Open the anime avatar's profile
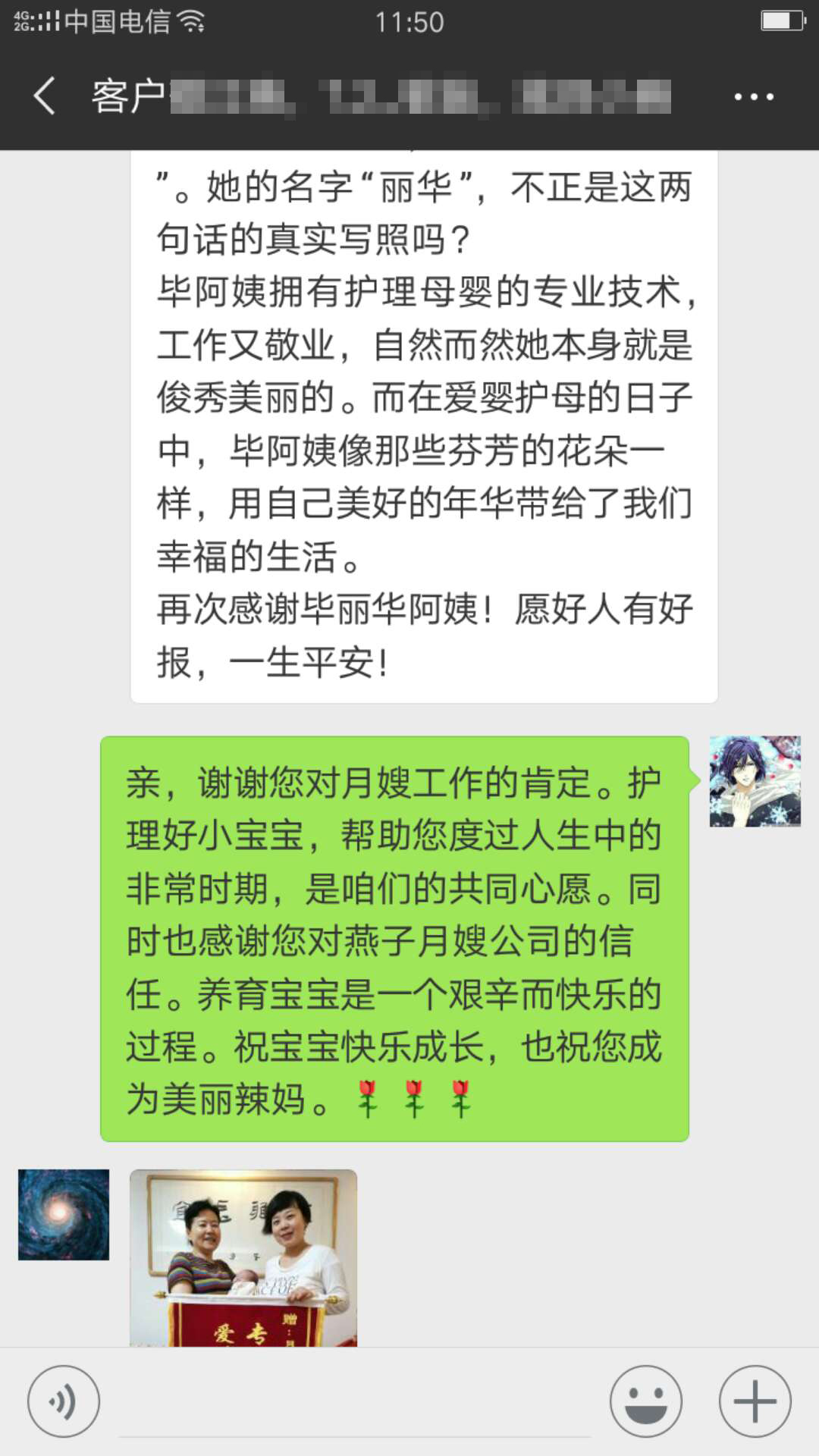 (755, 781)
